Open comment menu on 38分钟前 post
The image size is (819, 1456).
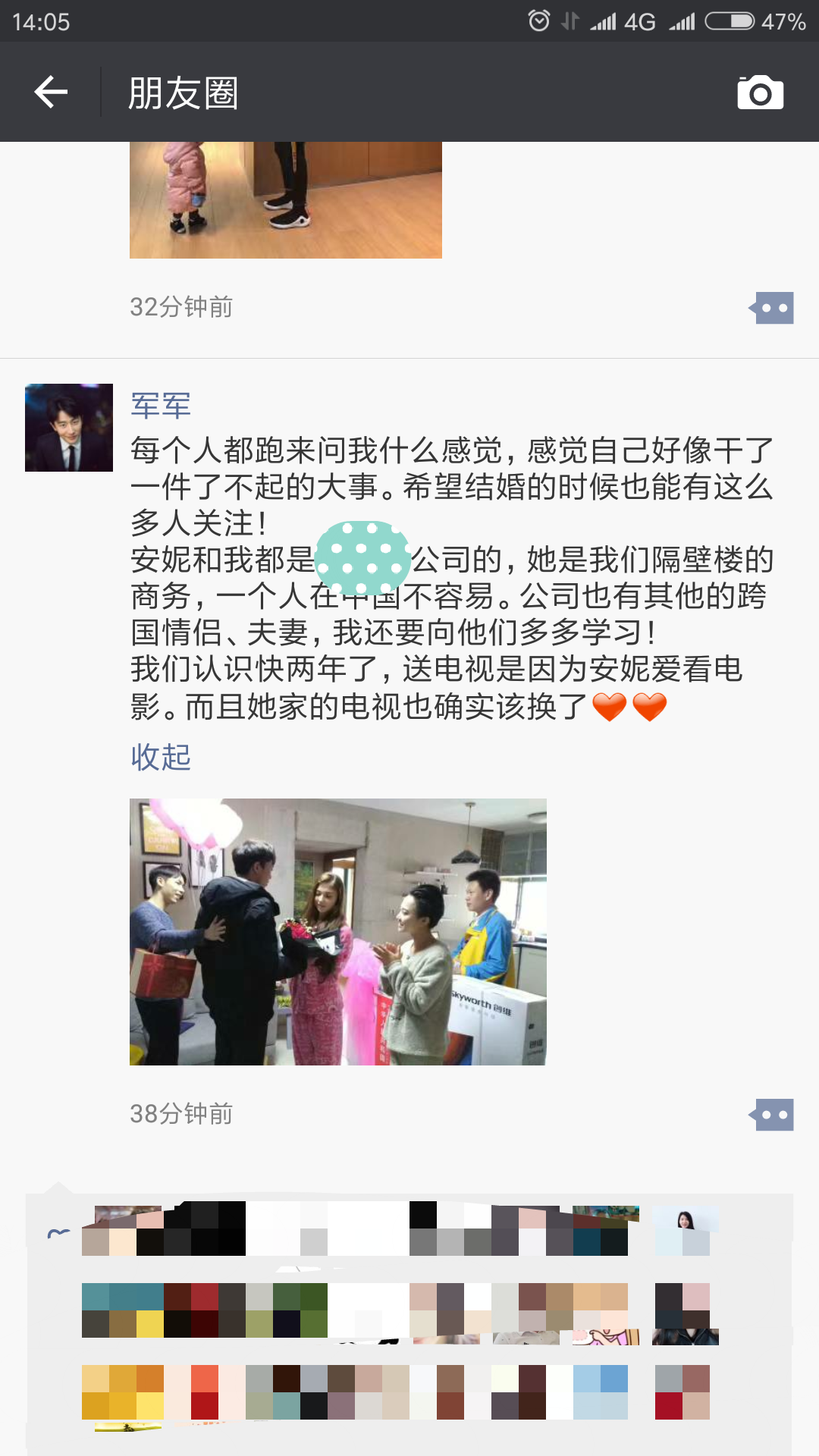(772, 1115)
